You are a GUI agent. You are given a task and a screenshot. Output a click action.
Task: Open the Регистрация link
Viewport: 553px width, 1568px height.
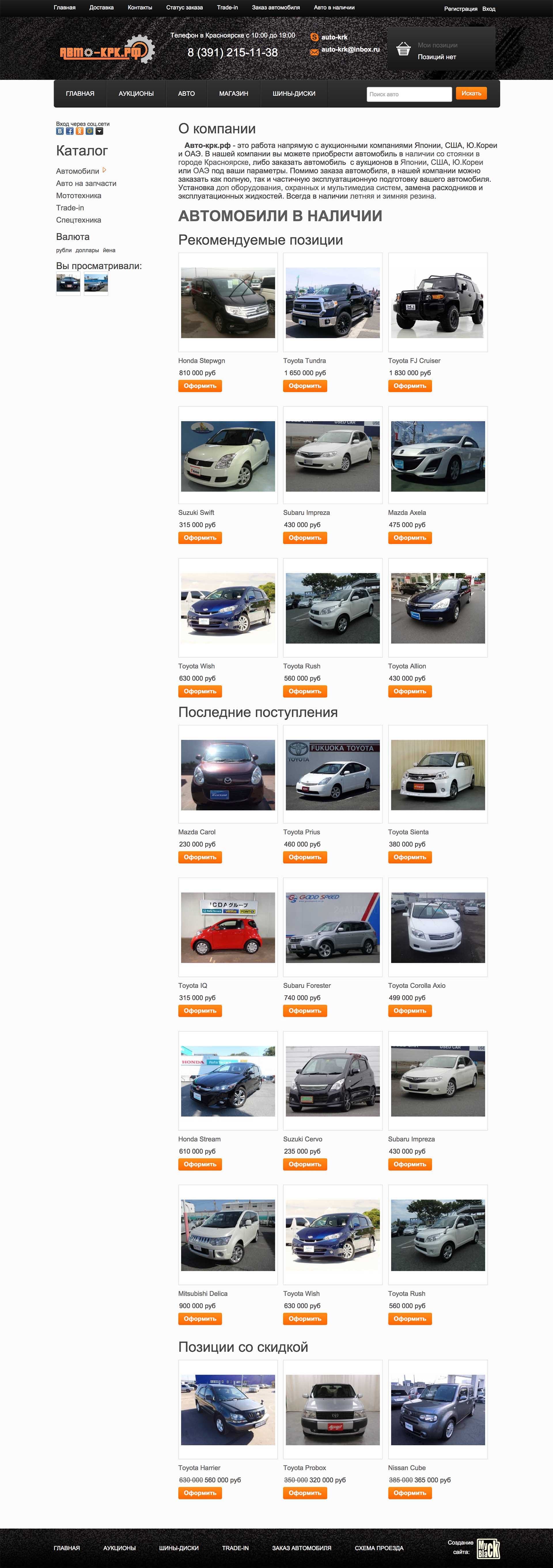coord(461,9)
